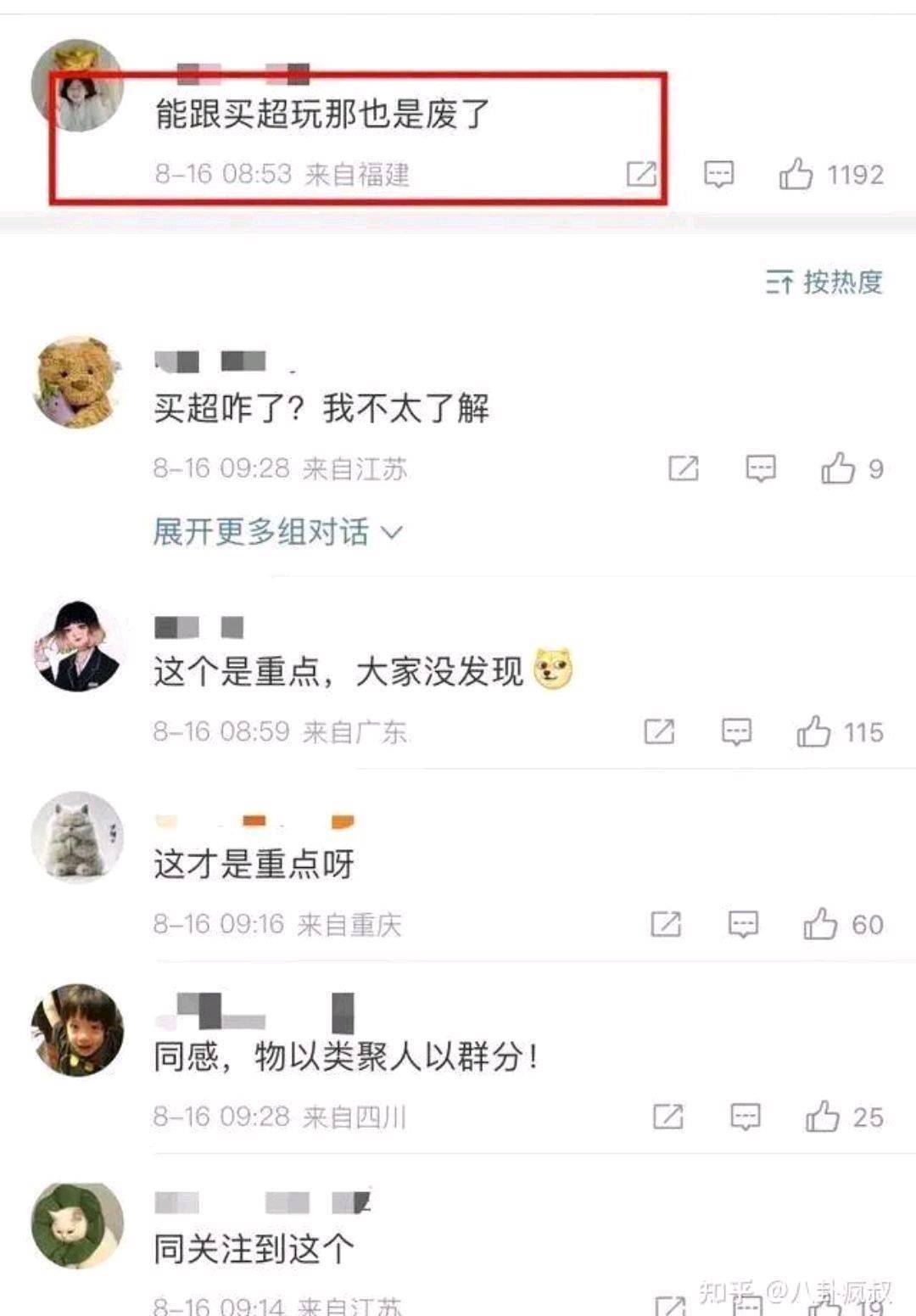This screenshot has height=1316, width=916.
Task: Reply to the comment '这才是重点呀'
Action: tap(743, 924)
